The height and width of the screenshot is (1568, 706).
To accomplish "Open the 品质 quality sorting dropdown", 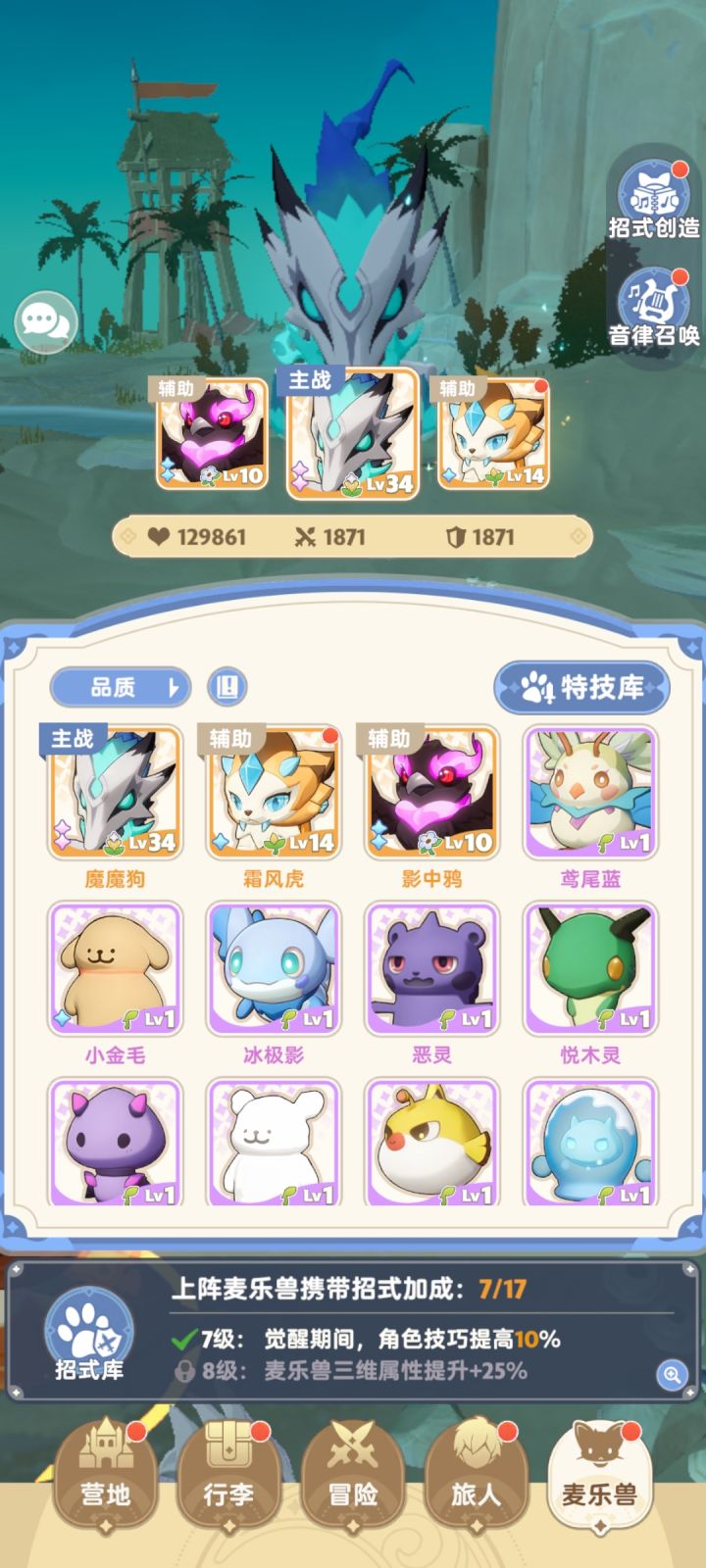I will (x=118, y=689).
